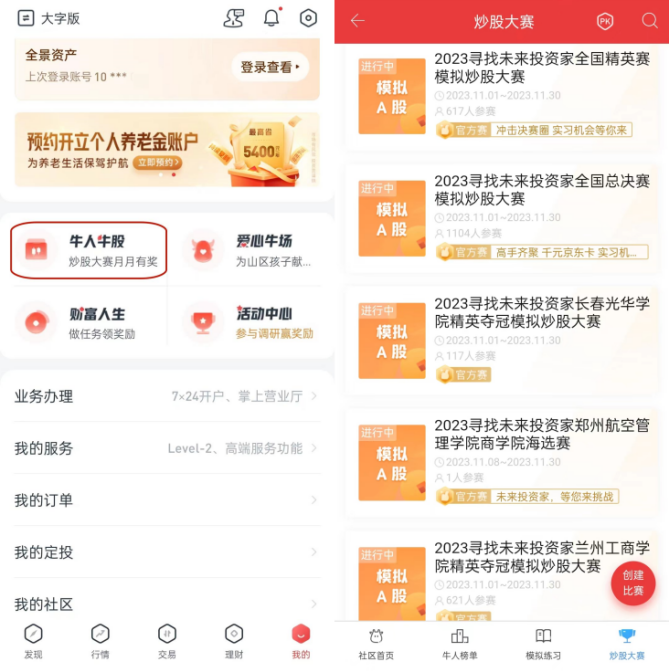Viewport: 669px width, 672px height.
Task: Switch to the 行情 tab
Action: click(x=100, y=640)
